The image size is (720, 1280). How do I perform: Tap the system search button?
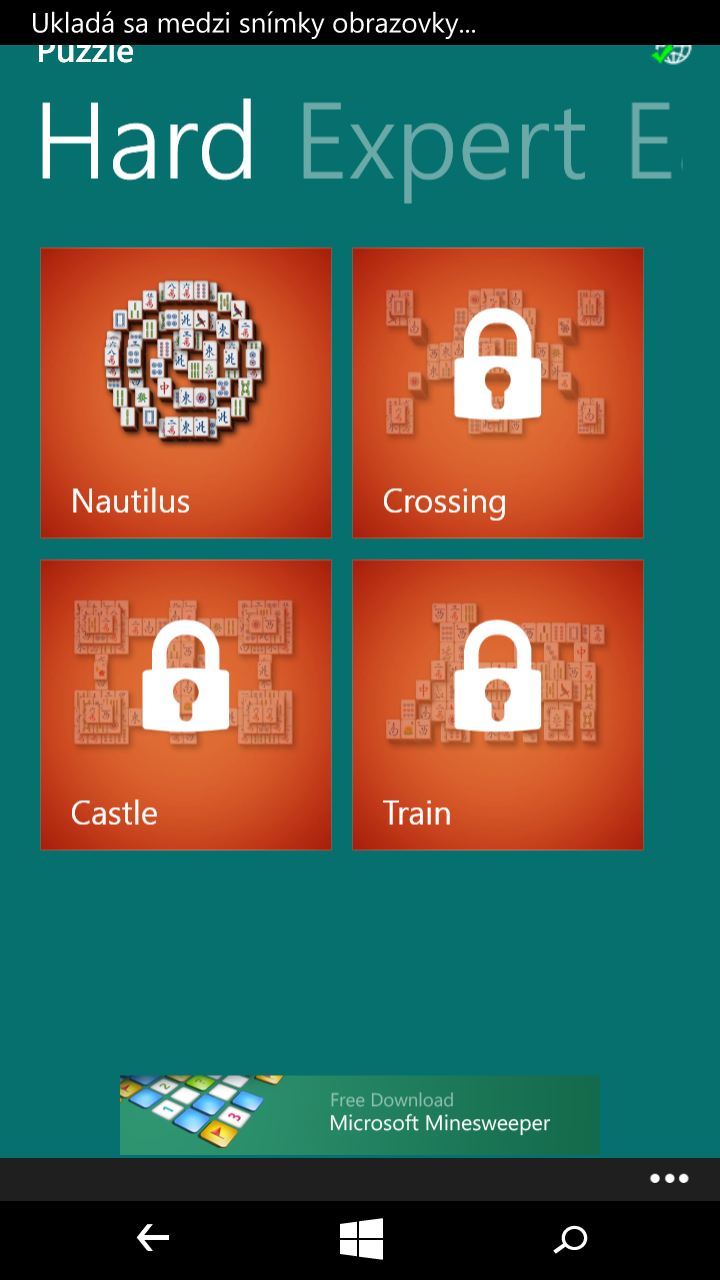coord(570,1240)
